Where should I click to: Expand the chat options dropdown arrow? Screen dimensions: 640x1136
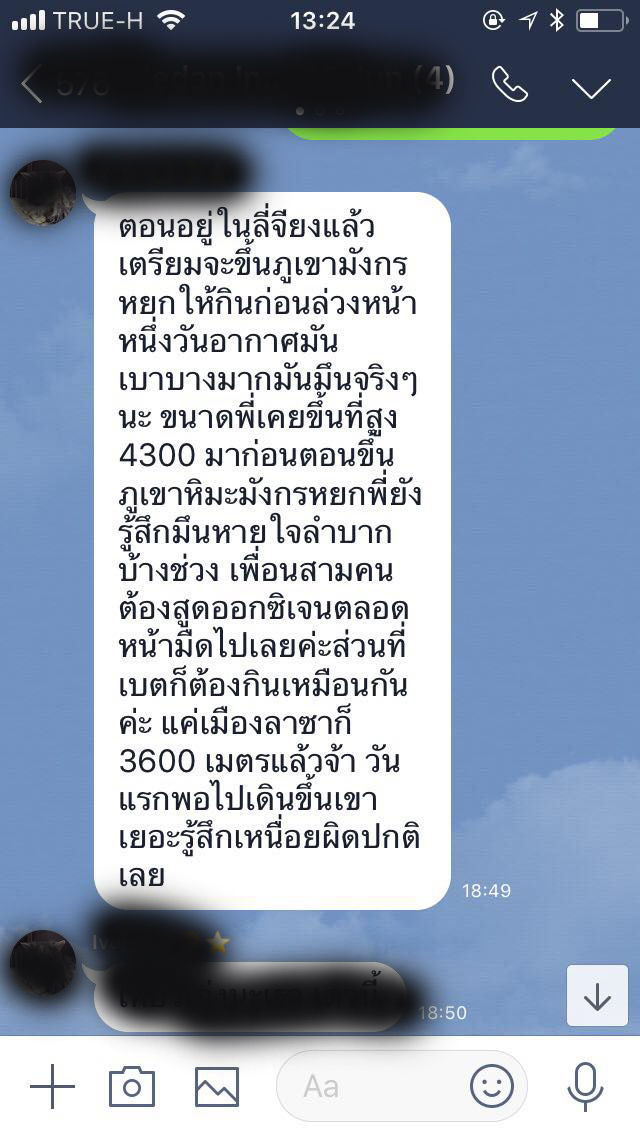(x=591, y=87)
